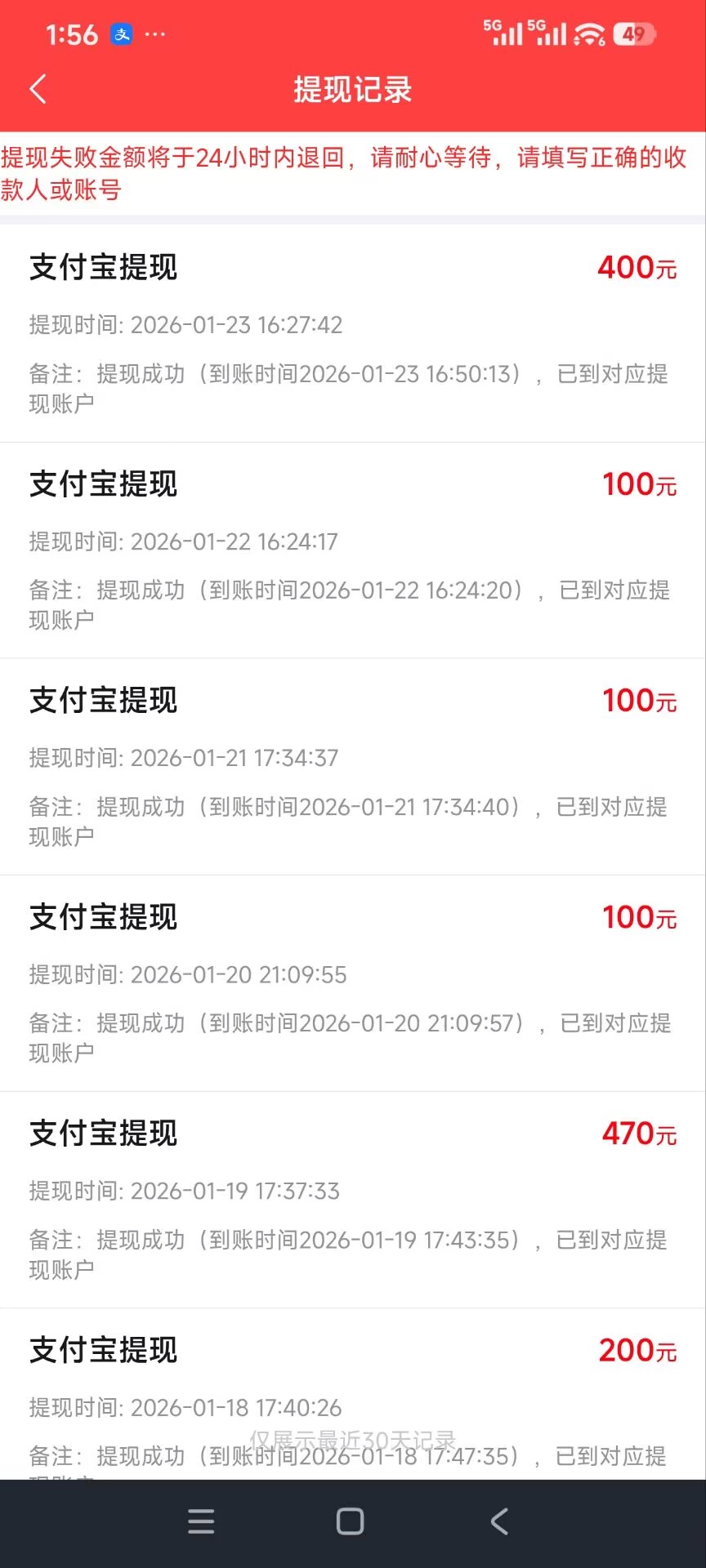Screen dimensions: 706x1568
Task: Click the Alipay icon in the status bar
Action: coord(122,34)
